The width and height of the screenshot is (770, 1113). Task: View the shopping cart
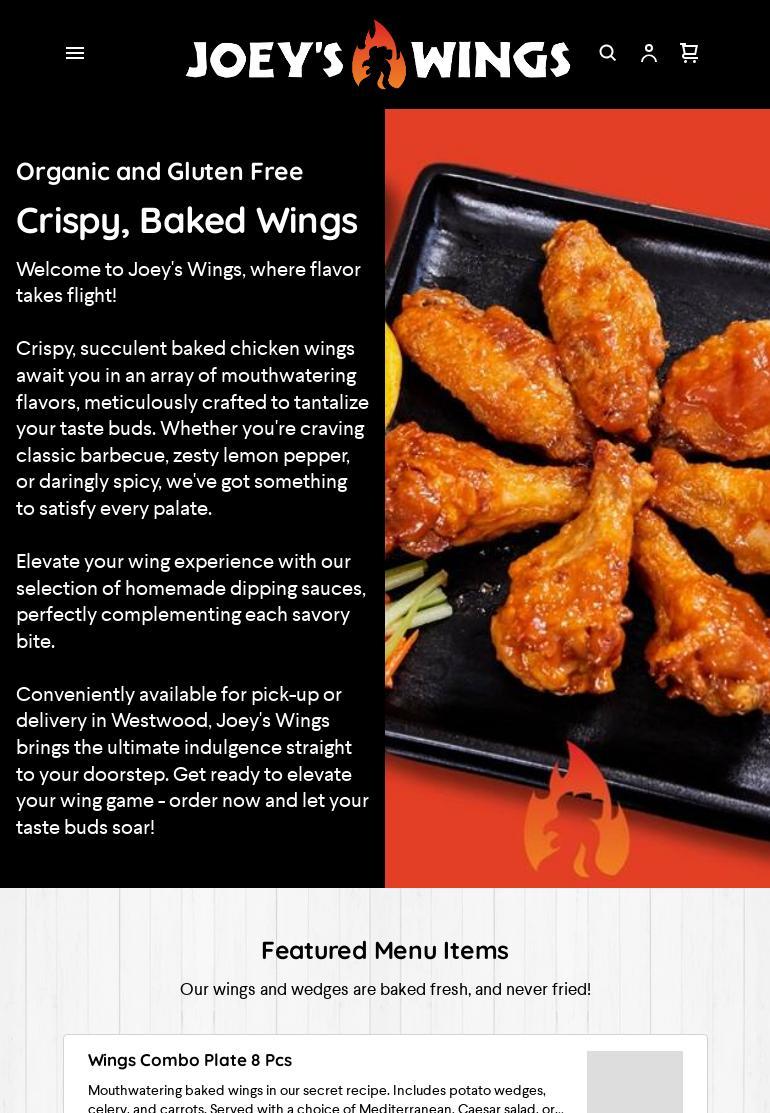[x=689, y=53]
